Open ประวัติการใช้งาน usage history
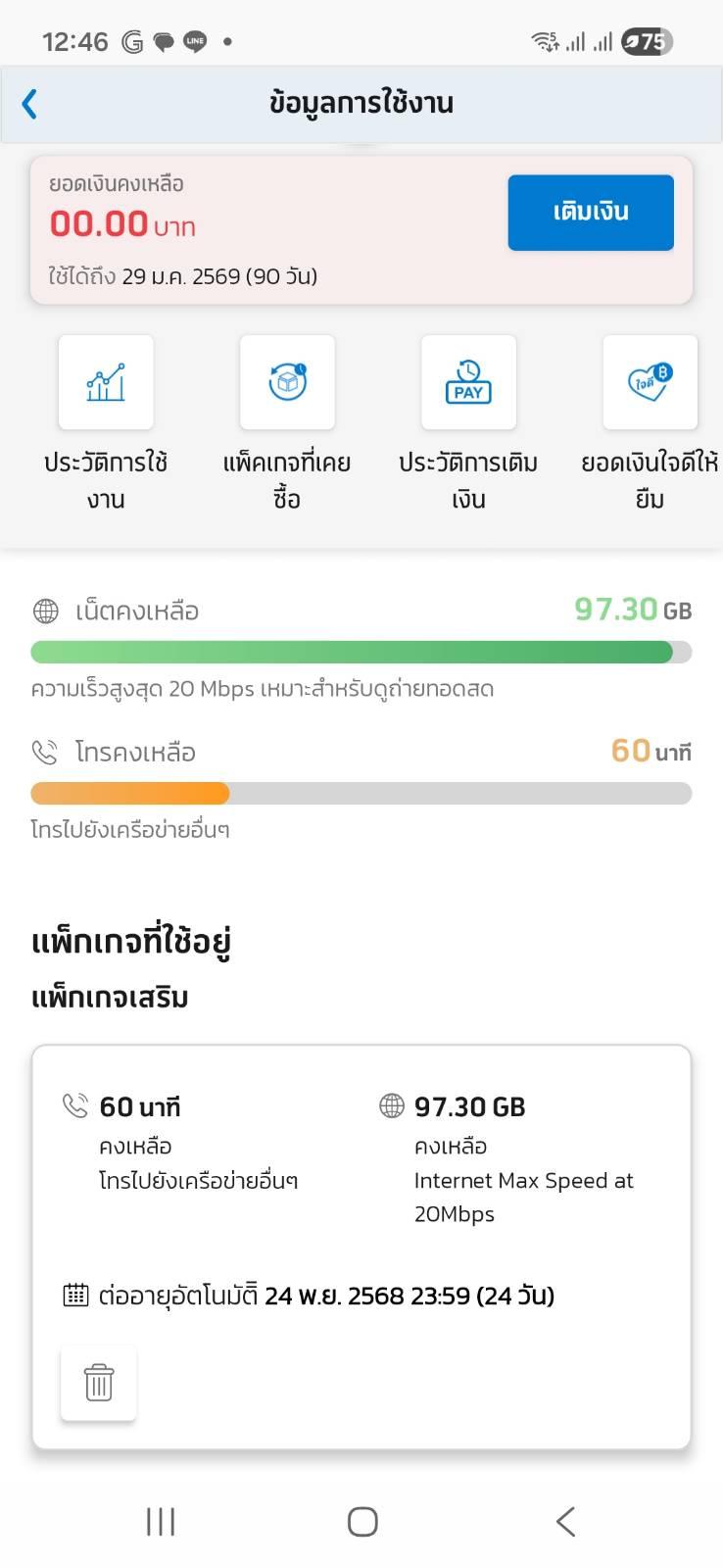 tap(106, 383)
